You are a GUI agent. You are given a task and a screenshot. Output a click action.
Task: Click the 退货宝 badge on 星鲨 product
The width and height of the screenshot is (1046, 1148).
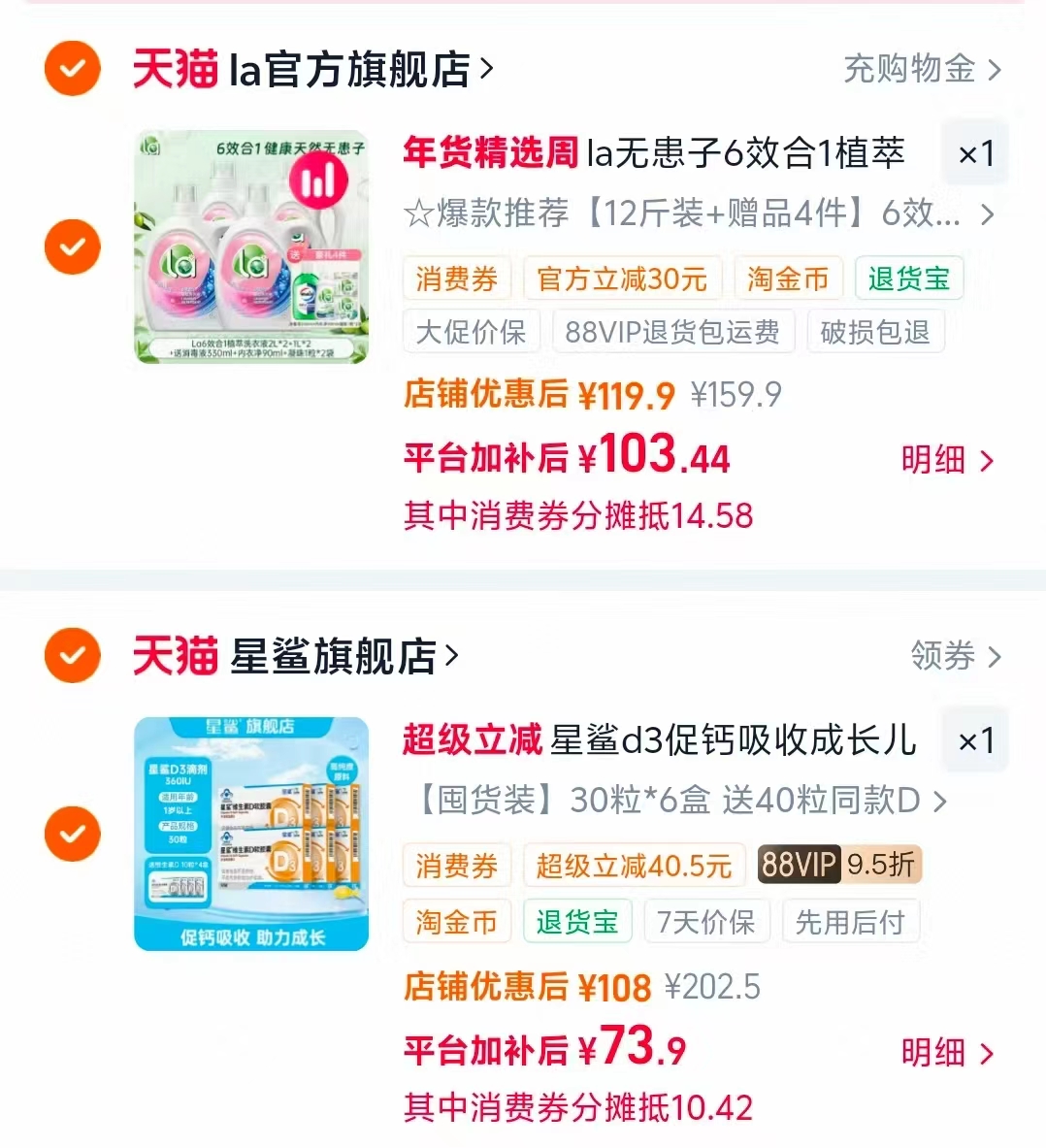tap(577, 922)
